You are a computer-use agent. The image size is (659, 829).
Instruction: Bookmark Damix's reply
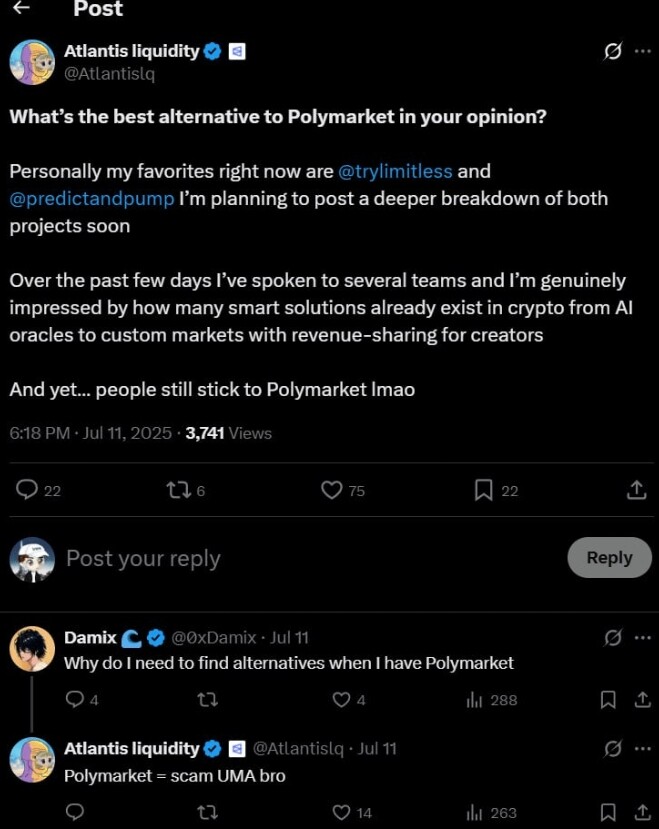point(608,700)
